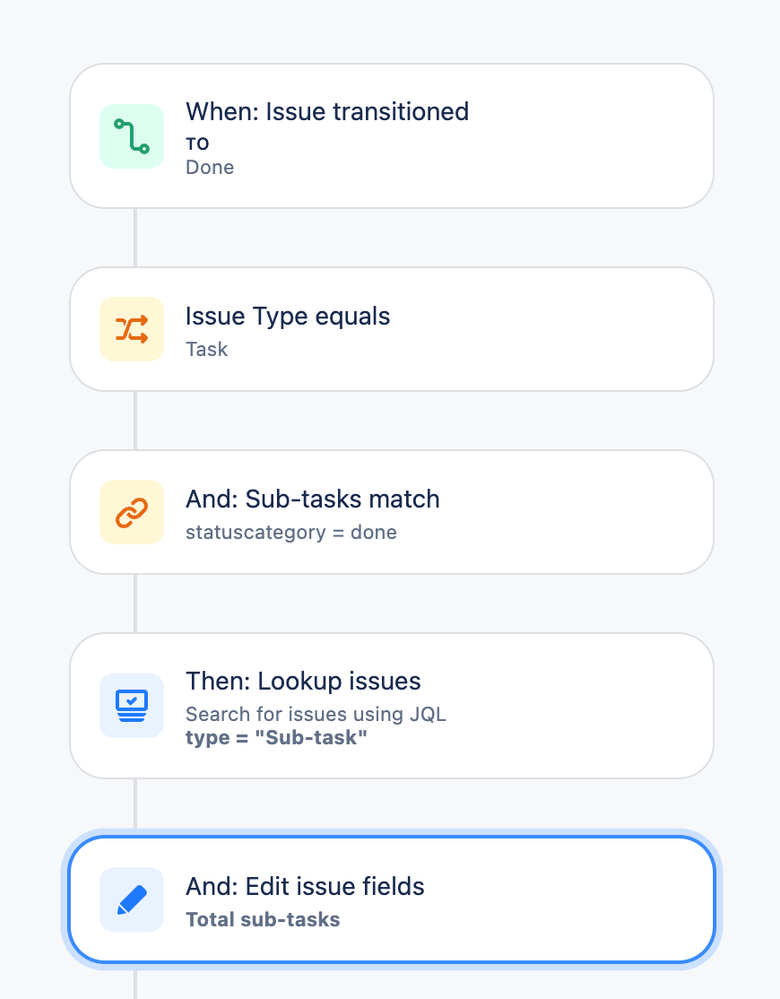Open the Edit issue fields action
The image size is (780, 999).
coord(391,899)
